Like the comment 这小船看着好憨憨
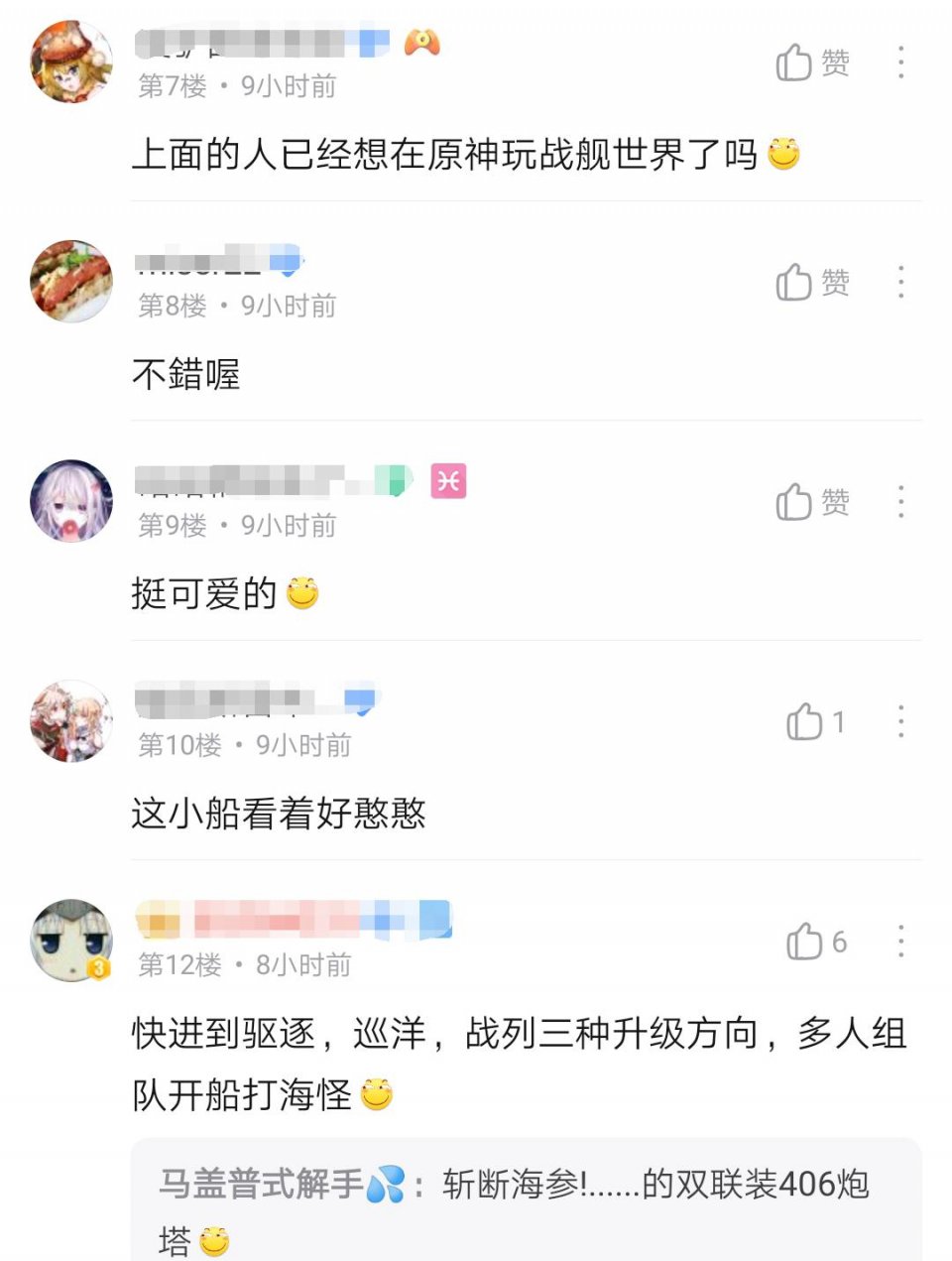952x1261 pixels. [x=815, y=722]
